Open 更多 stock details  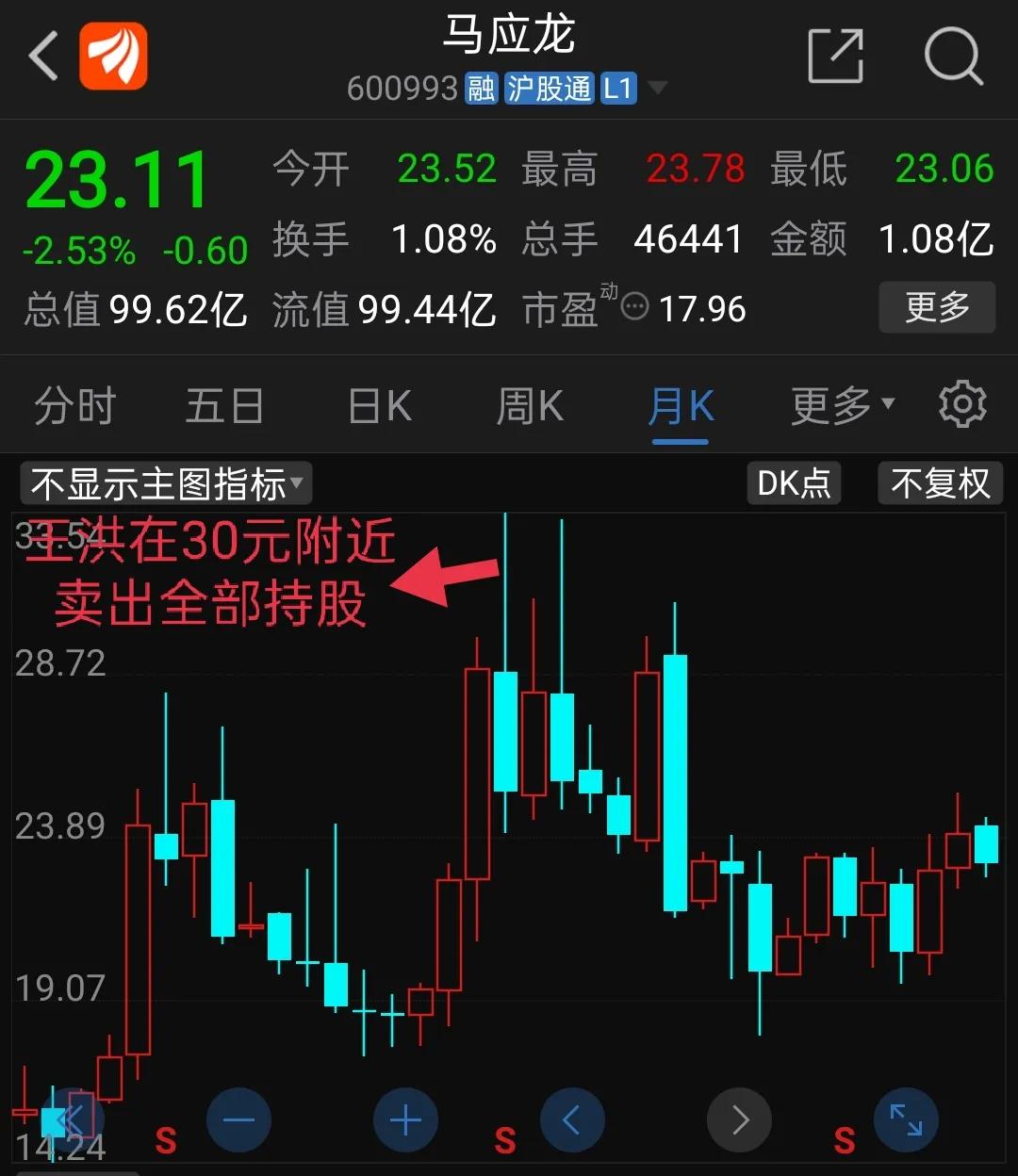(937, 307)
